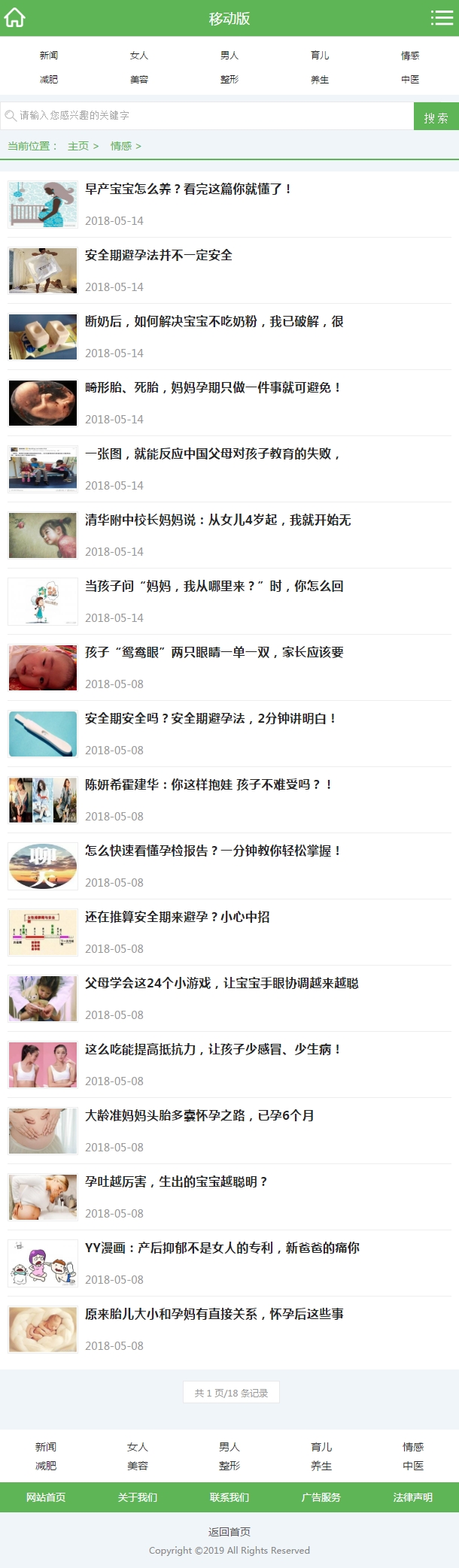Tap 关于我们 in the footer bar

coord(138,1497)
